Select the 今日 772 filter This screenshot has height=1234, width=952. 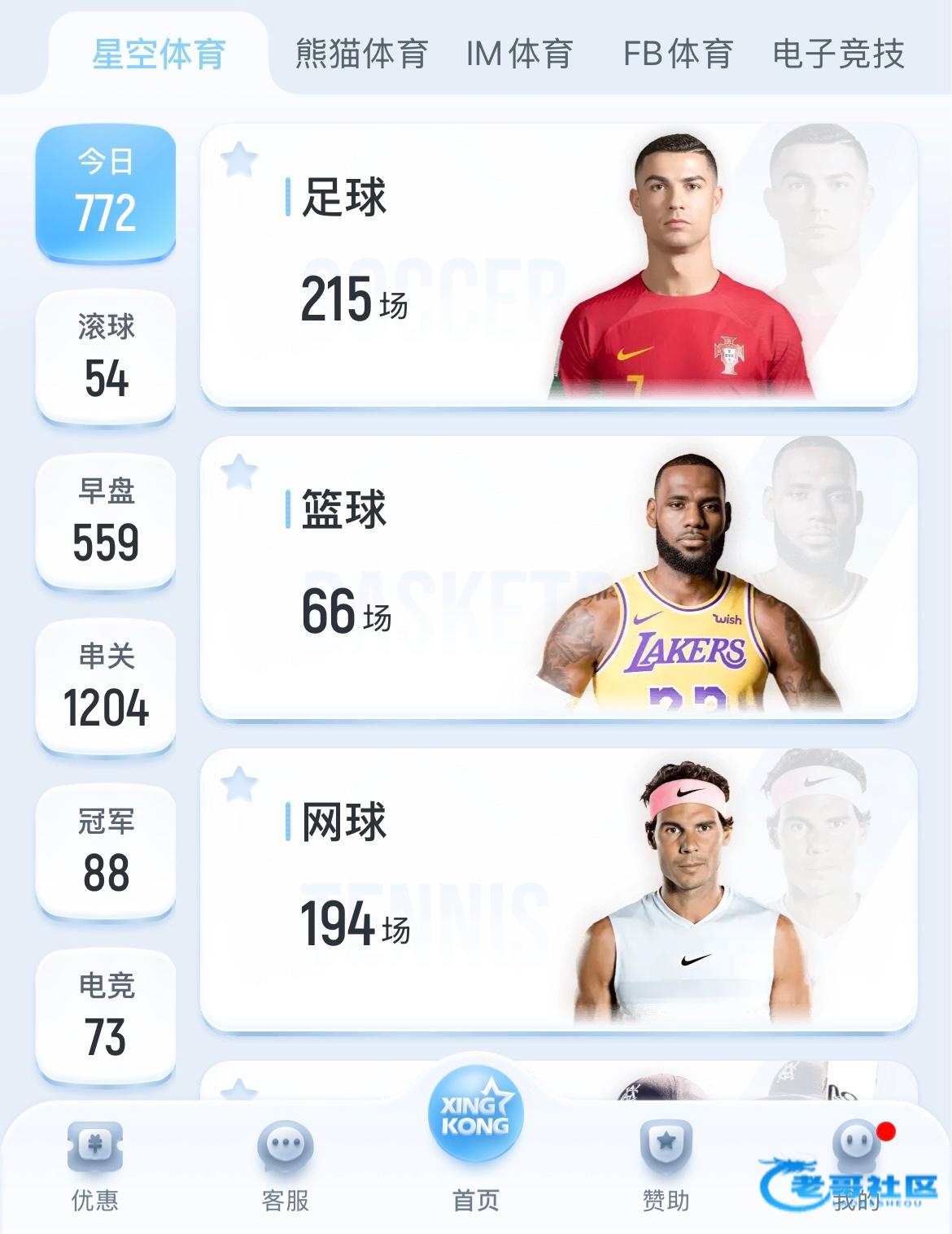(x=106, y=194)
